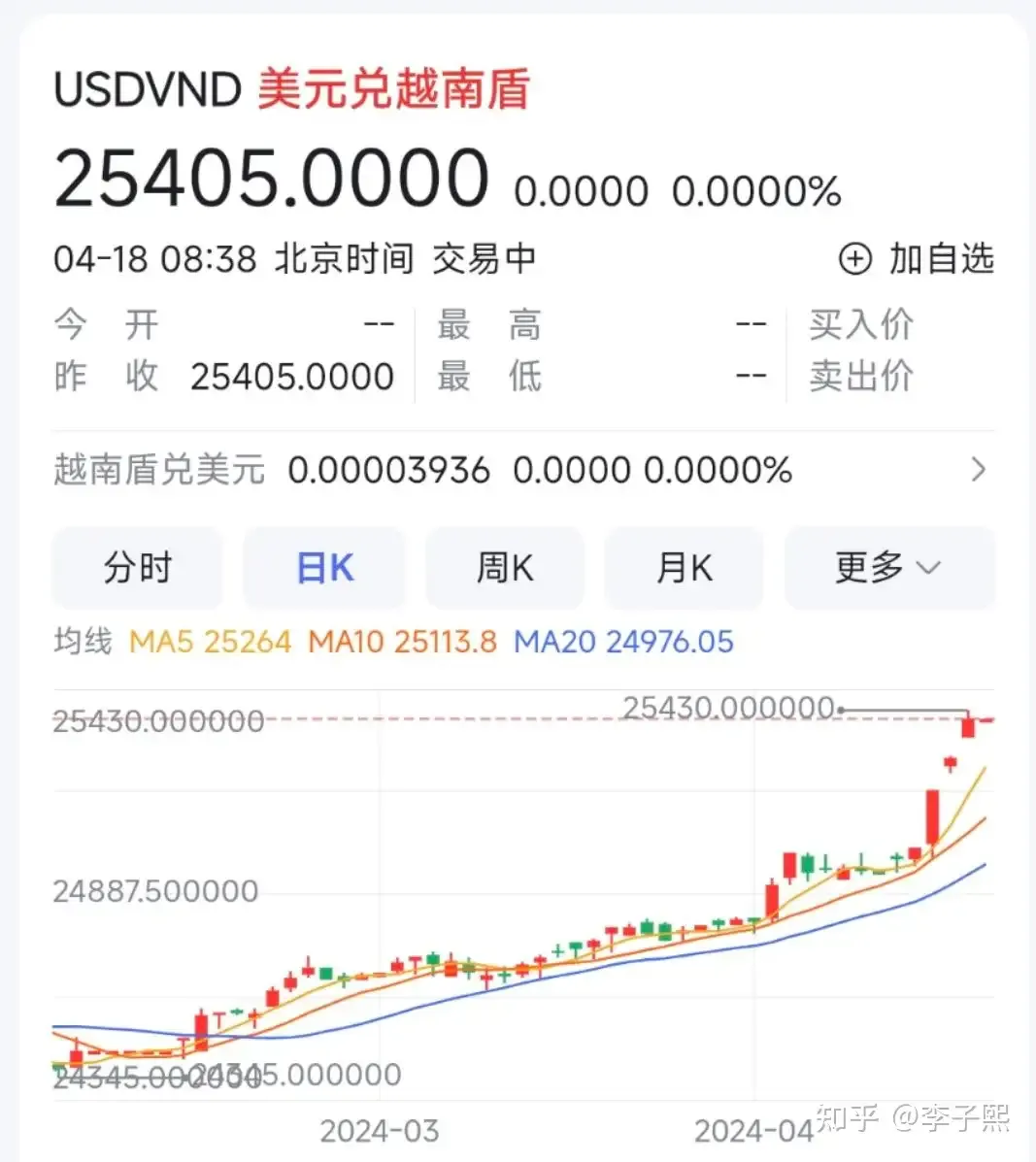Image resolution: width=1036 pixels, height=1162 pixels.
Task: Expand the 更多 chart options dropdown
Action: pos(888,568)
